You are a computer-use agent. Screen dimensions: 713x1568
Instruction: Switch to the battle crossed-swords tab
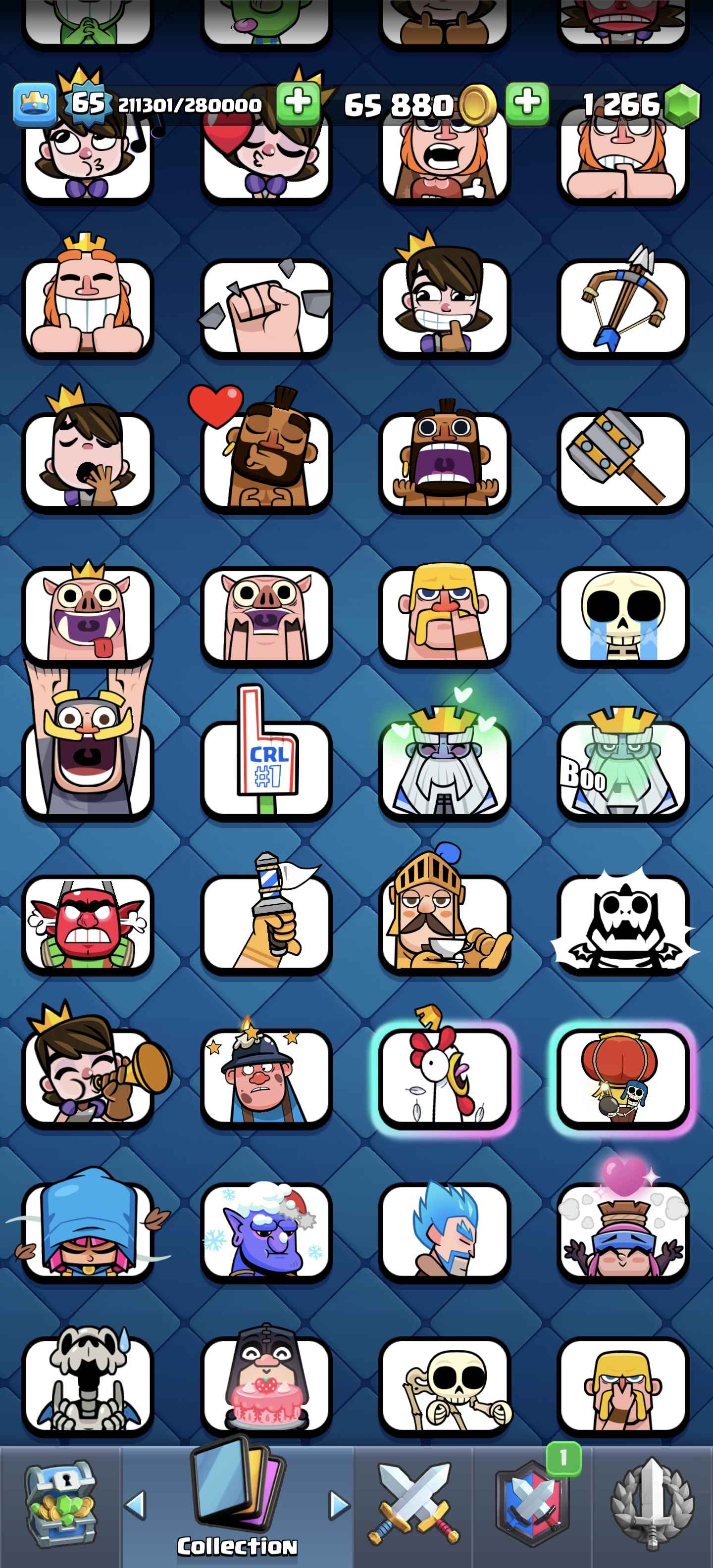point(413,1504)
